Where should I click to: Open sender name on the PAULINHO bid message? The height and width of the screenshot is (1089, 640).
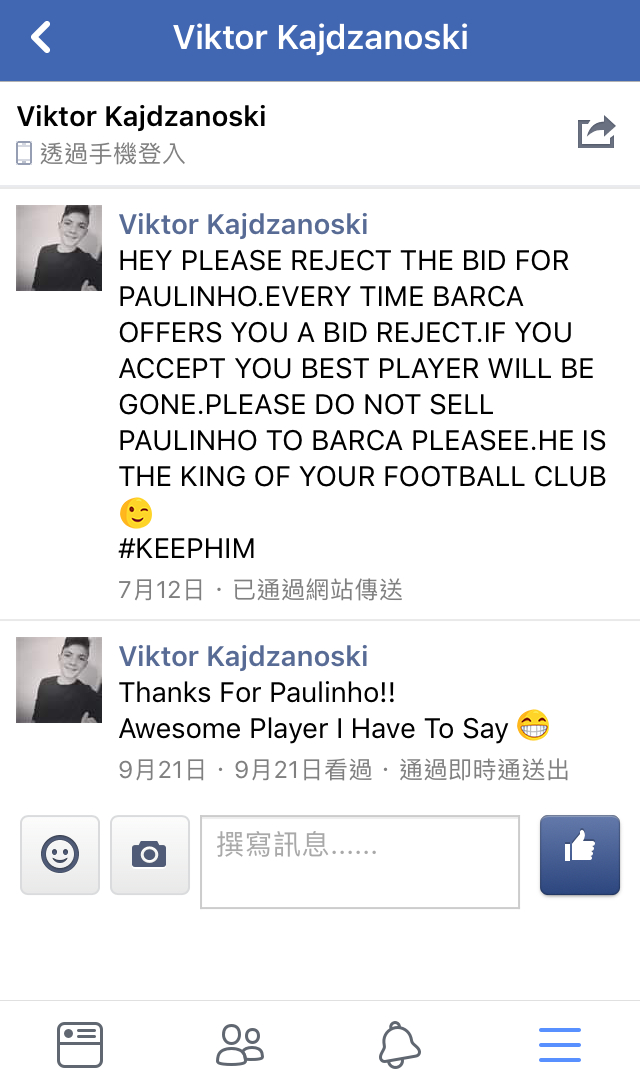click(244, 224)
